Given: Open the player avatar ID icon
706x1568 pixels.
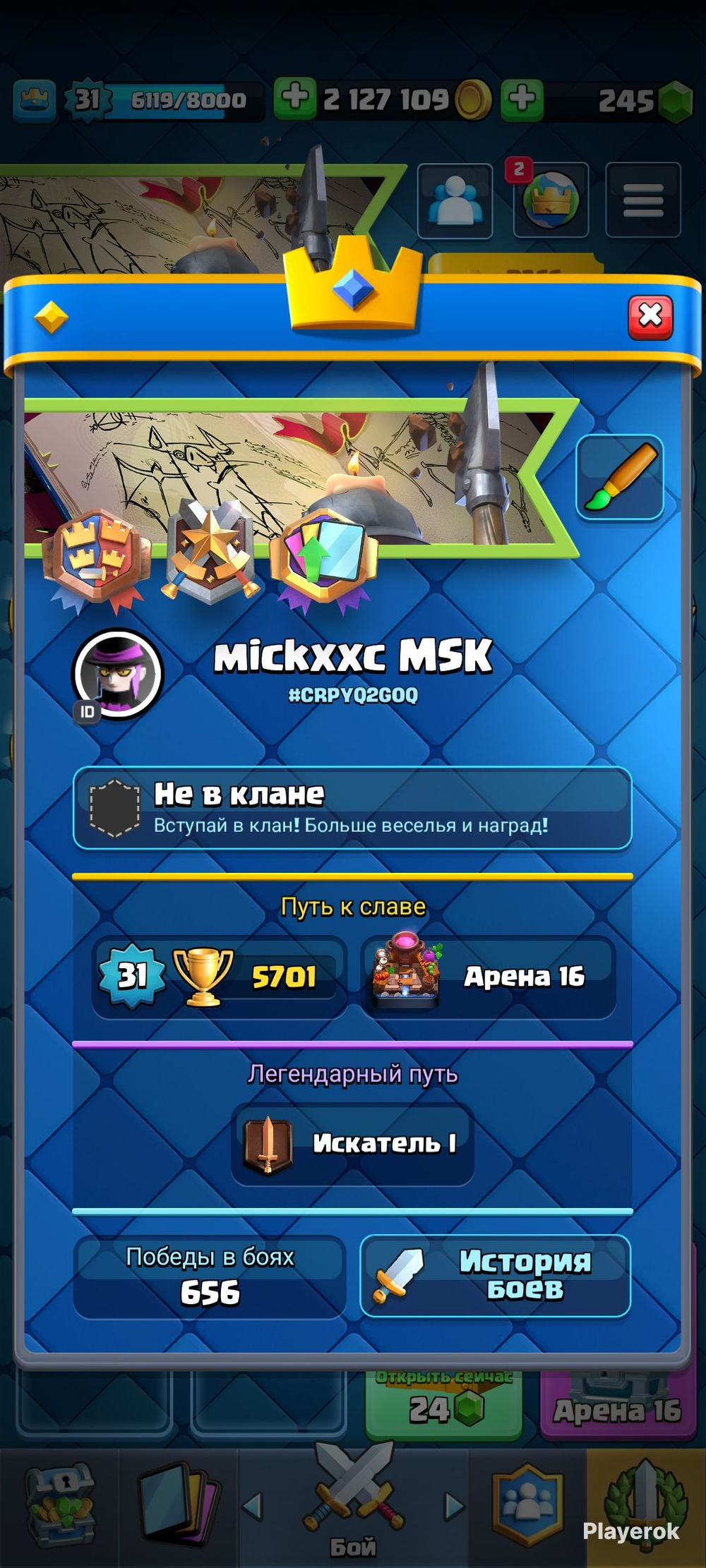Looking at the screenshot, I should click(117, 675).
